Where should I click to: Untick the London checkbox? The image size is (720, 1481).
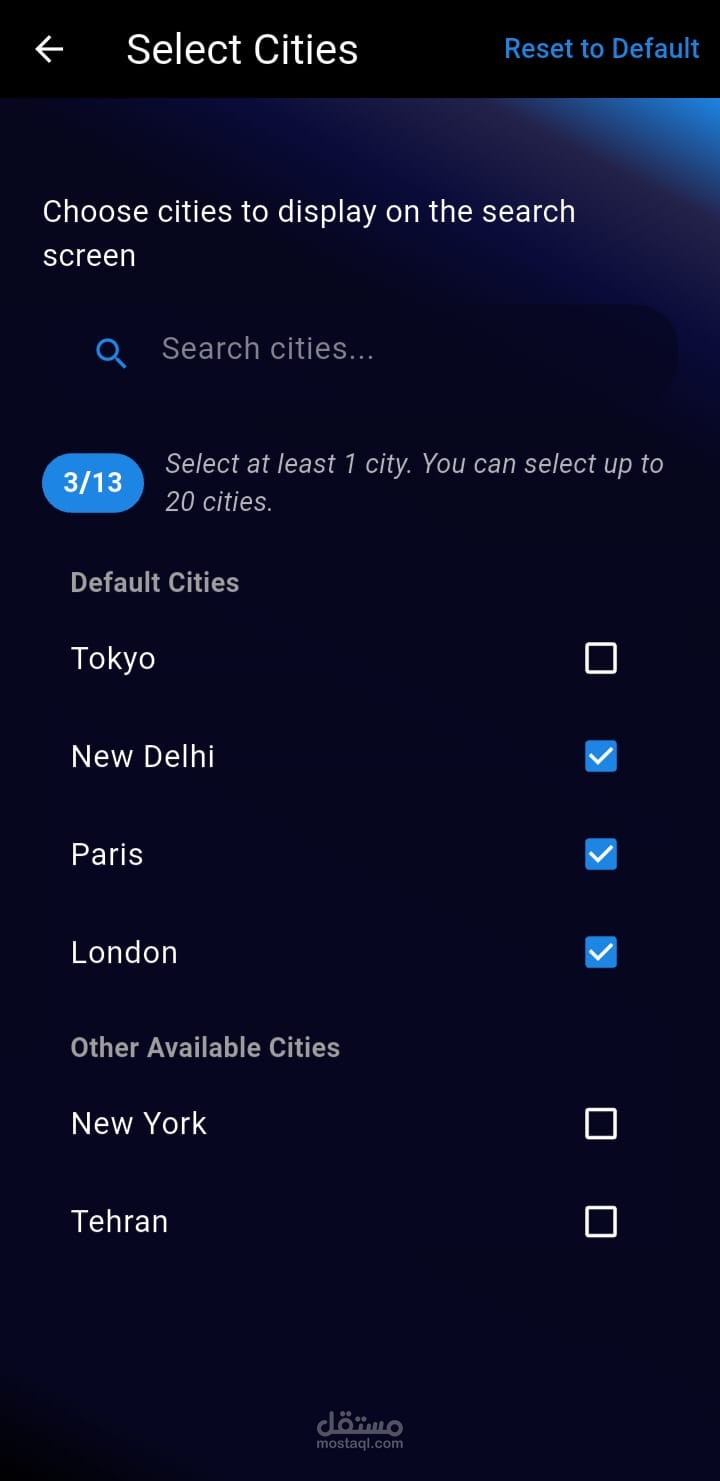(x=600, y=952)
